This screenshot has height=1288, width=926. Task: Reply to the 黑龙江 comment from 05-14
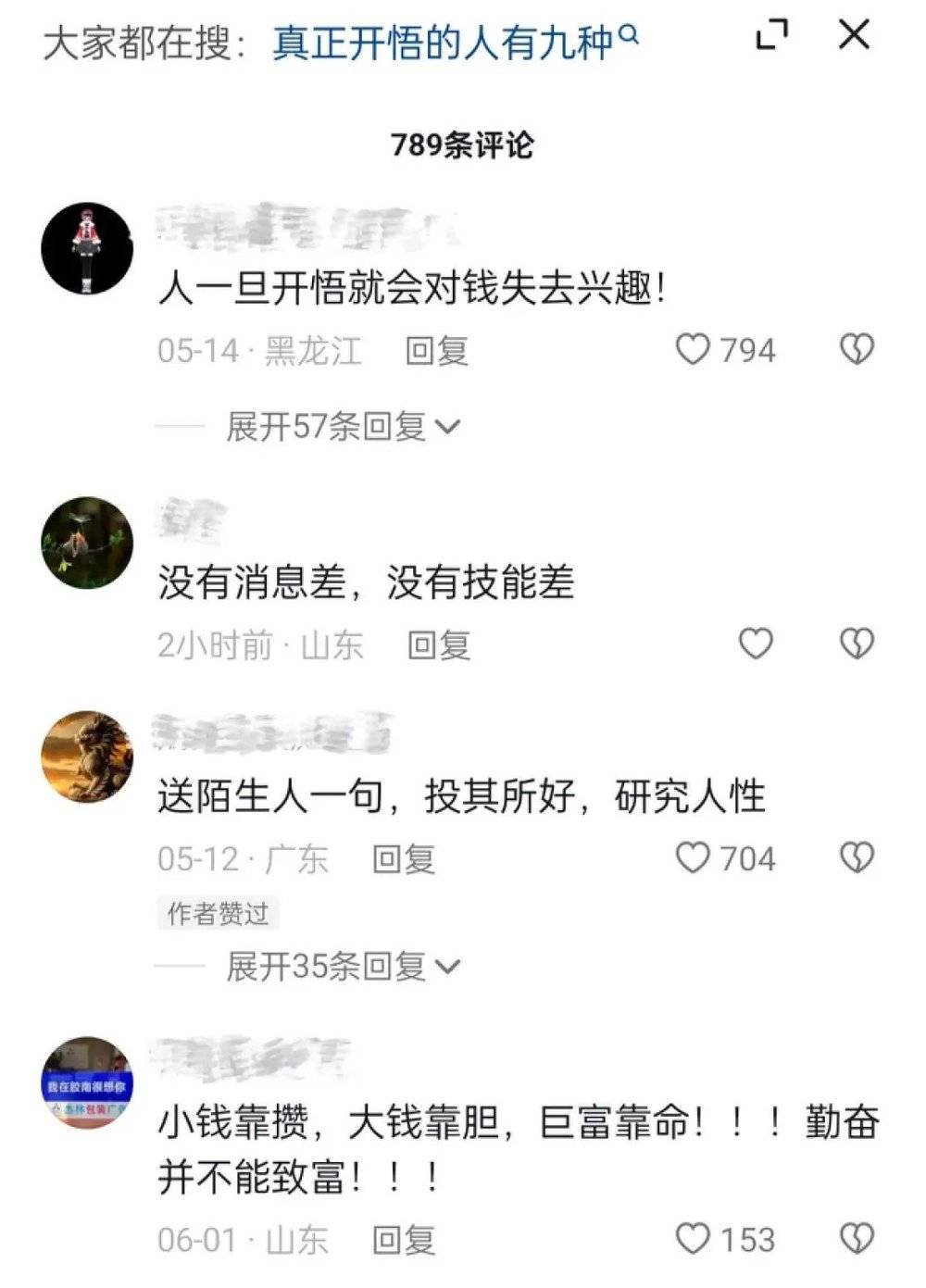point(436,351)
